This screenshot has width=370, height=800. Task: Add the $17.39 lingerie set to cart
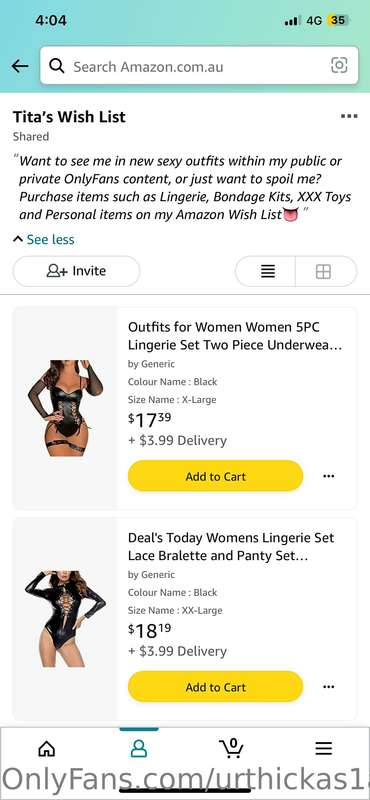[x=215, y=476]
